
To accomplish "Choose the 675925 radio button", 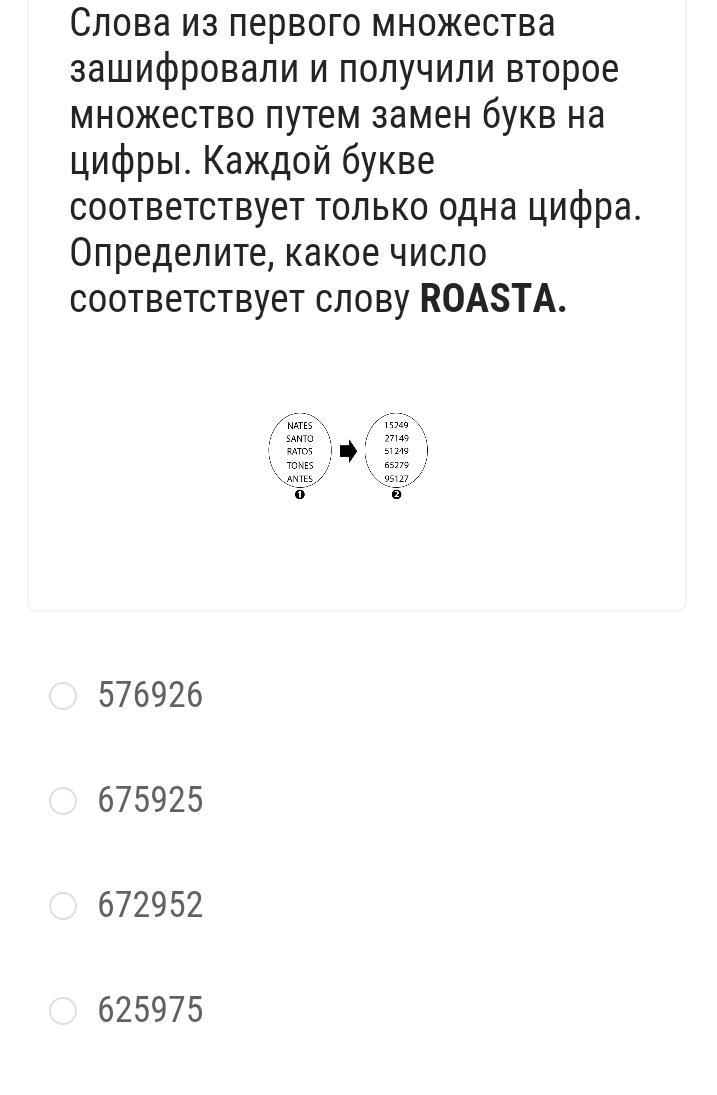I will [x=63, y=801].
